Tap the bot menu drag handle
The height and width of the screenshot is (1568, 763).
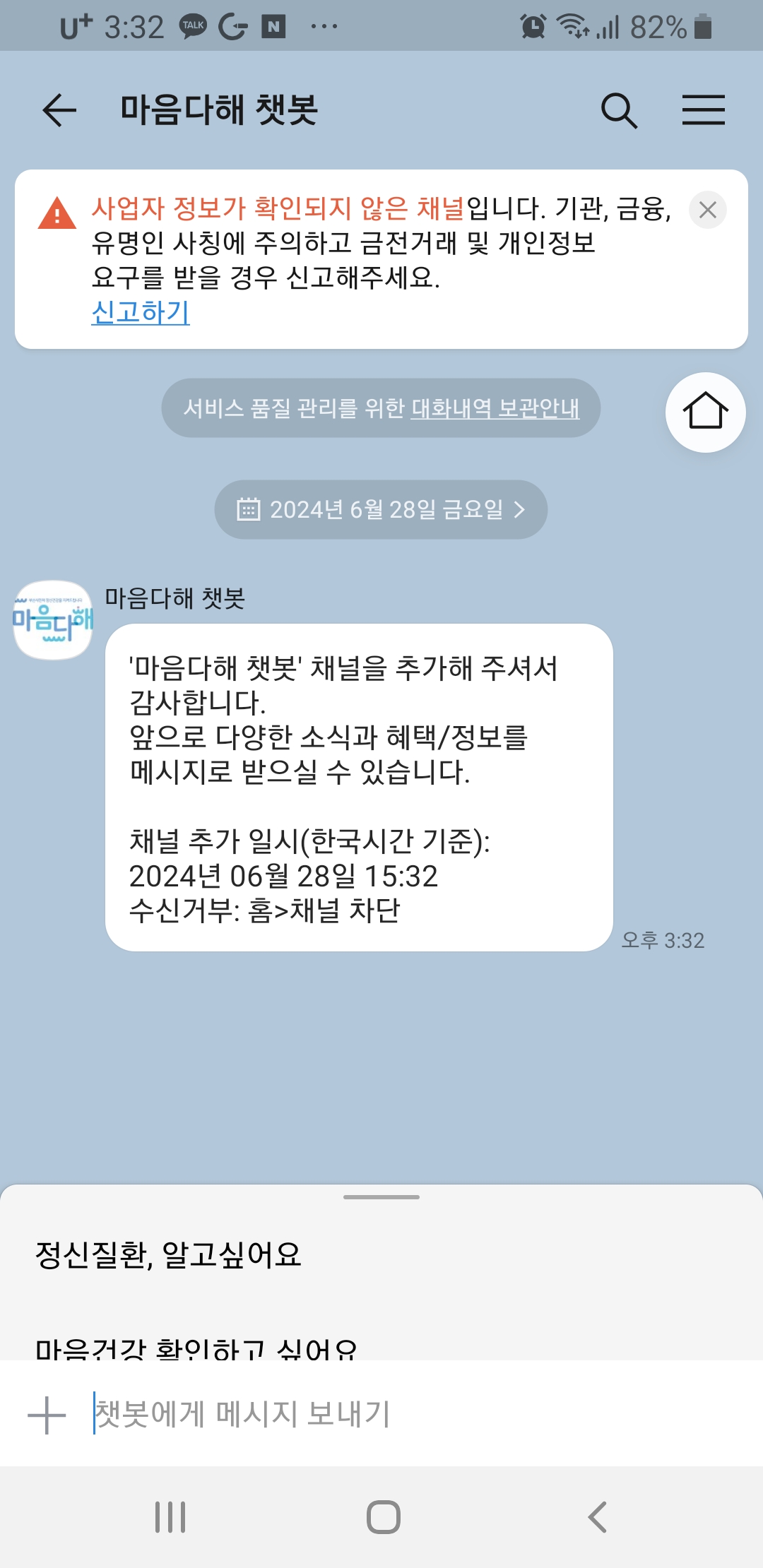point(381,1197)
